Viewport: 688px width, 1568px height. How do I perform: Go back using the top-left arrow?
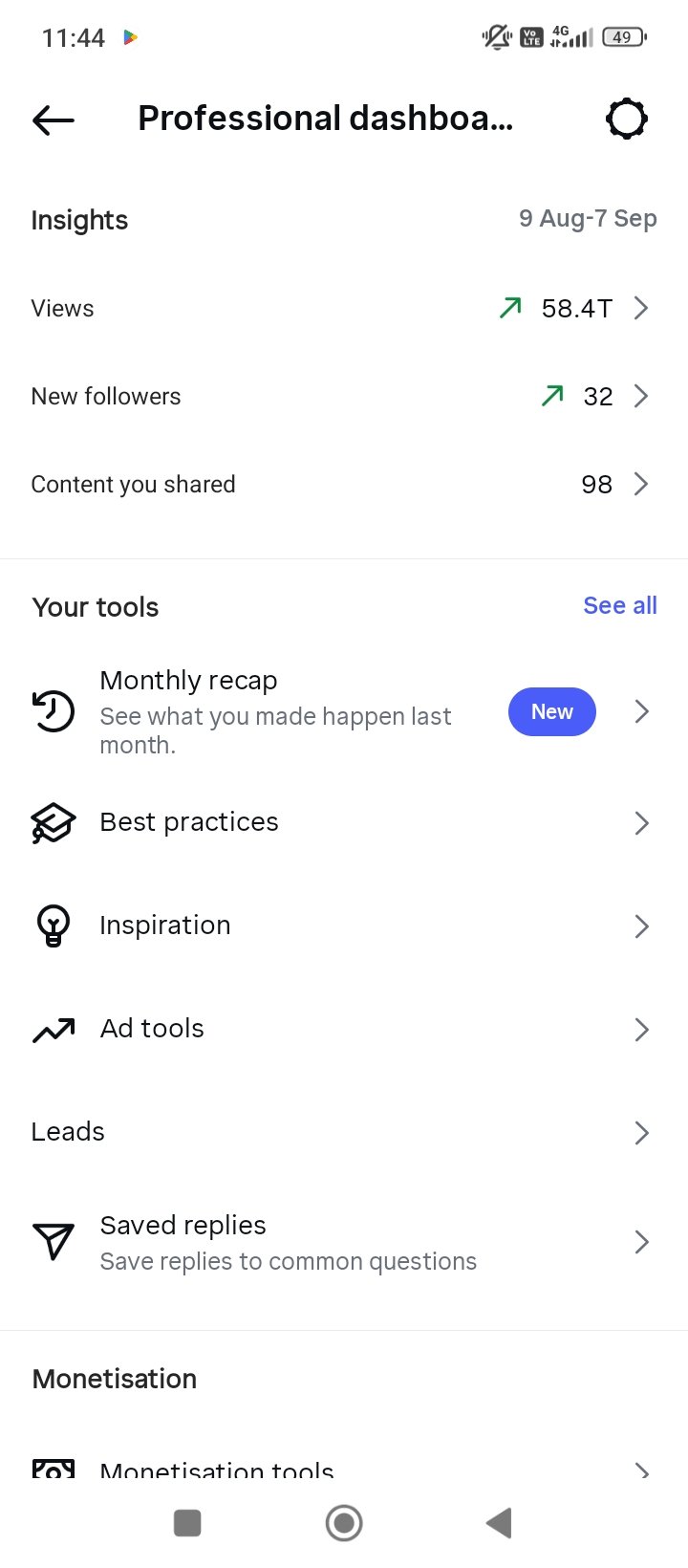53,120
